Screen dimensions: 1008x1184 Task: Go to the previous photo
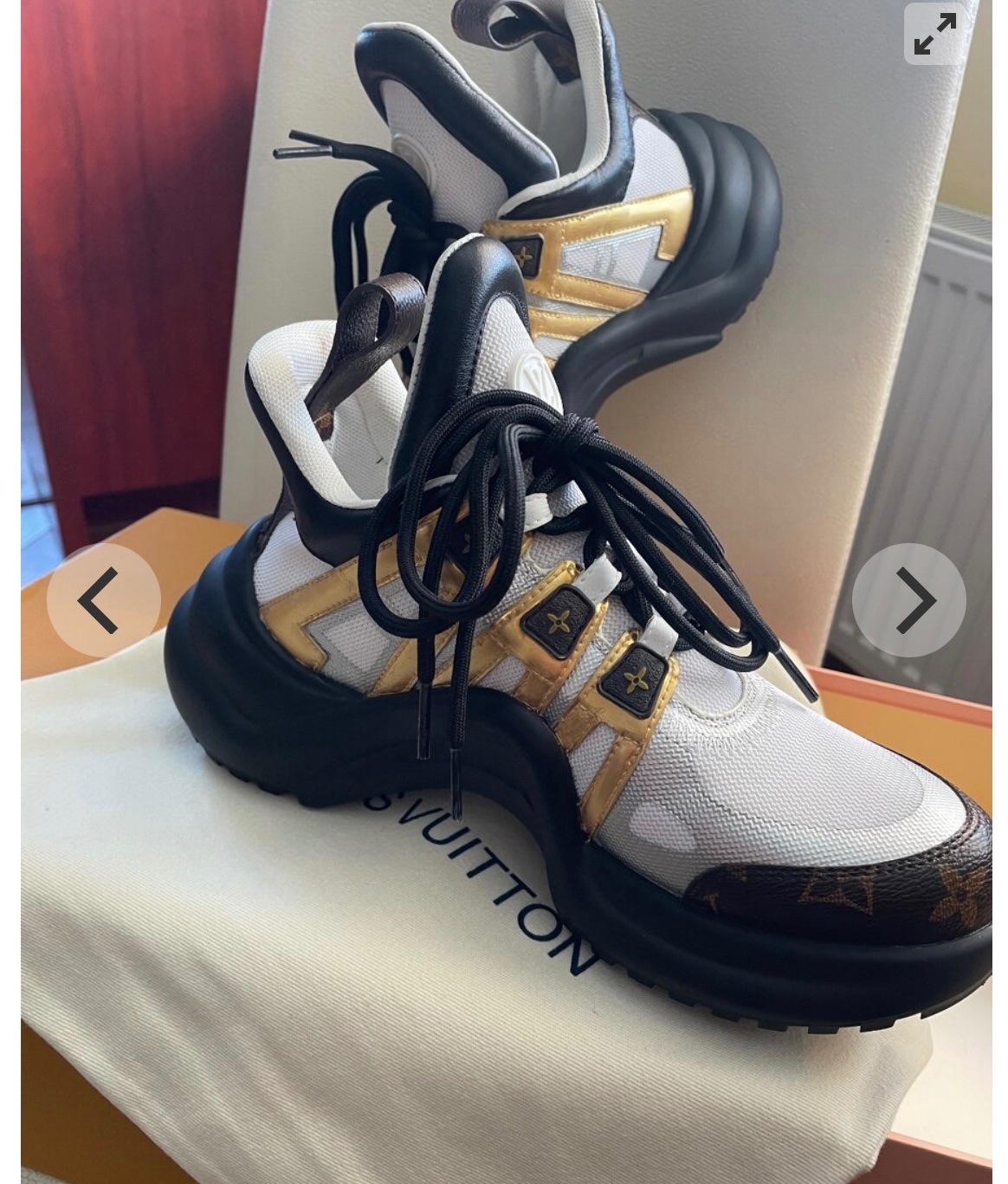click(x=103, y=599)
